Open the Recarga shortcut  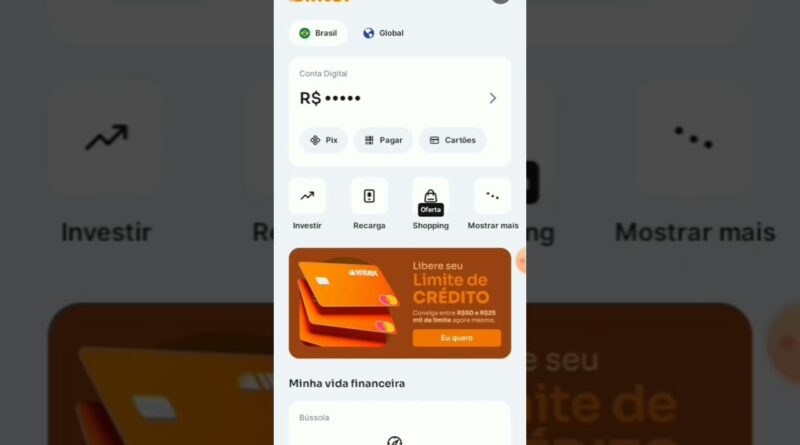pyautogui.click(x=369, y=197)
